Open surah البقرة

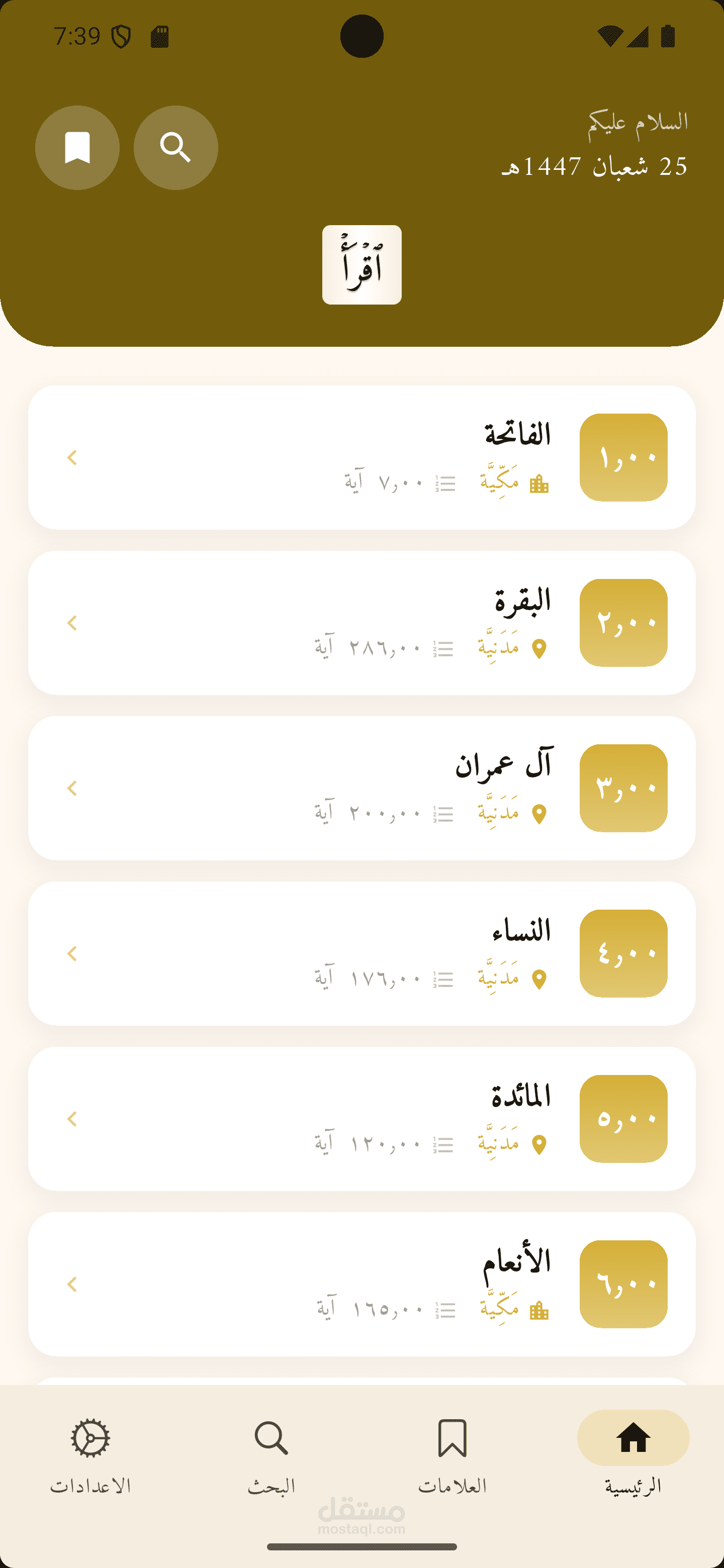361,623
